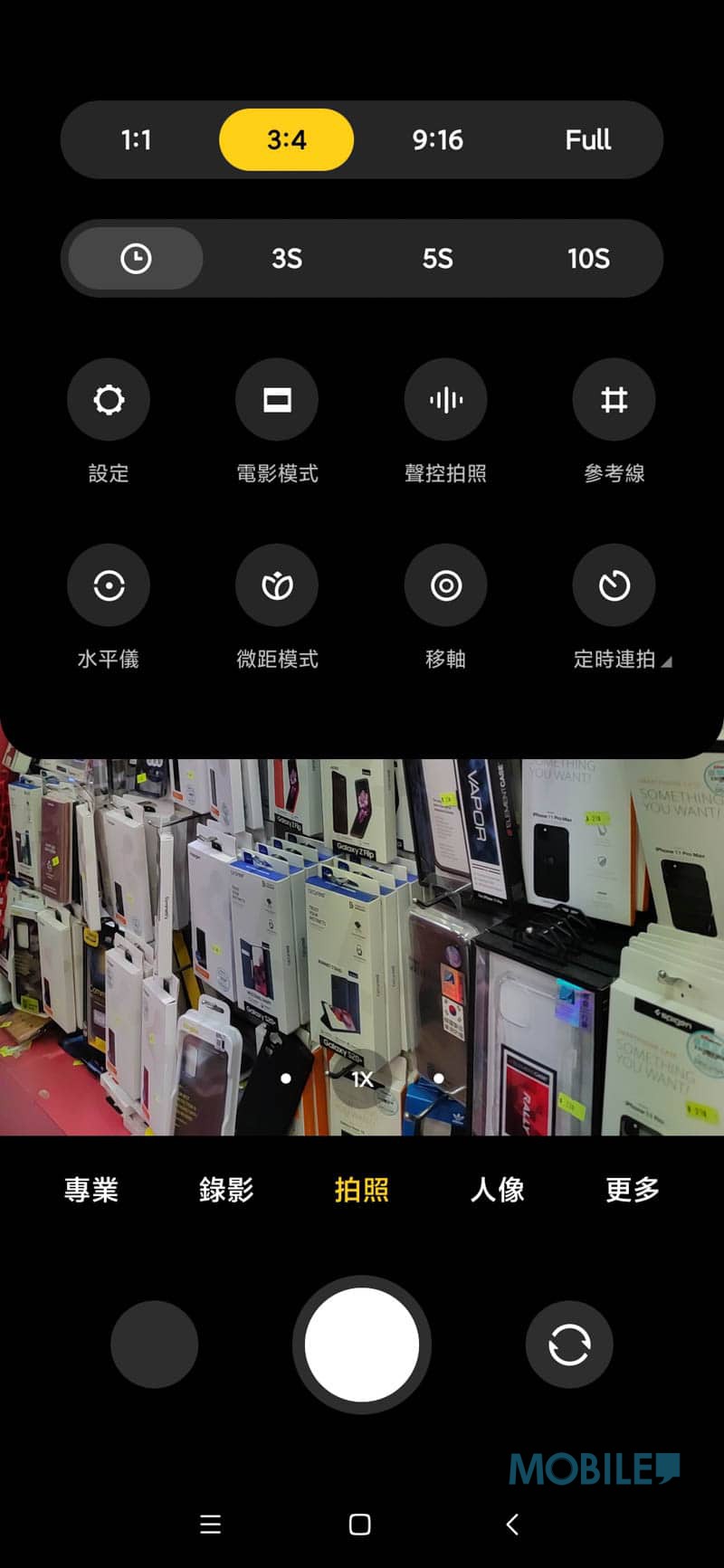724x1568 pixels.
Task: Enable 移軸 tilt-shift effect
Action: 446,585
